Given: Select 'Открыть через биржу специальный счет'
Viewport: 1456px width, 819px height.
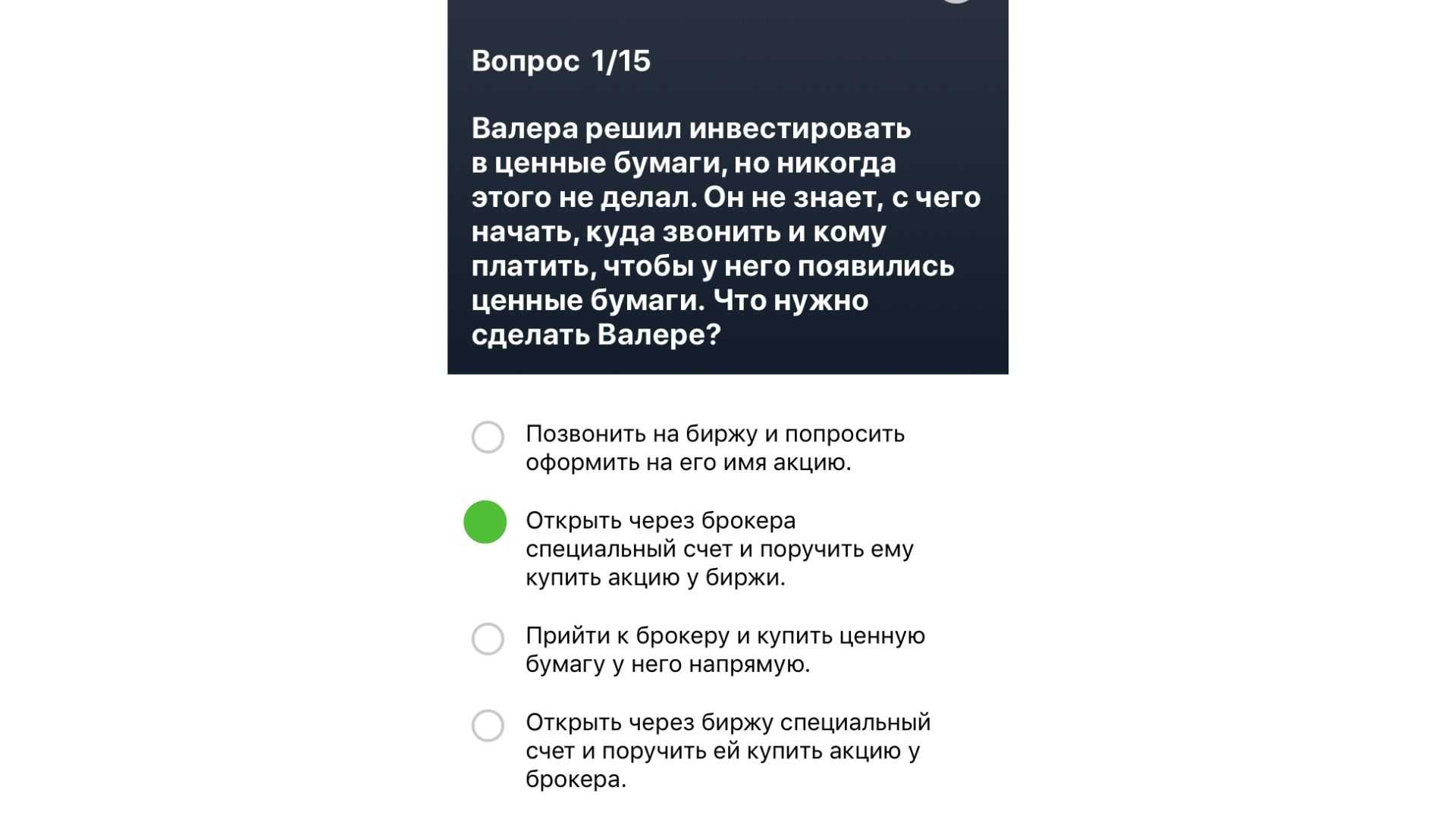Looking at the screenshot, I should (488, 726).
